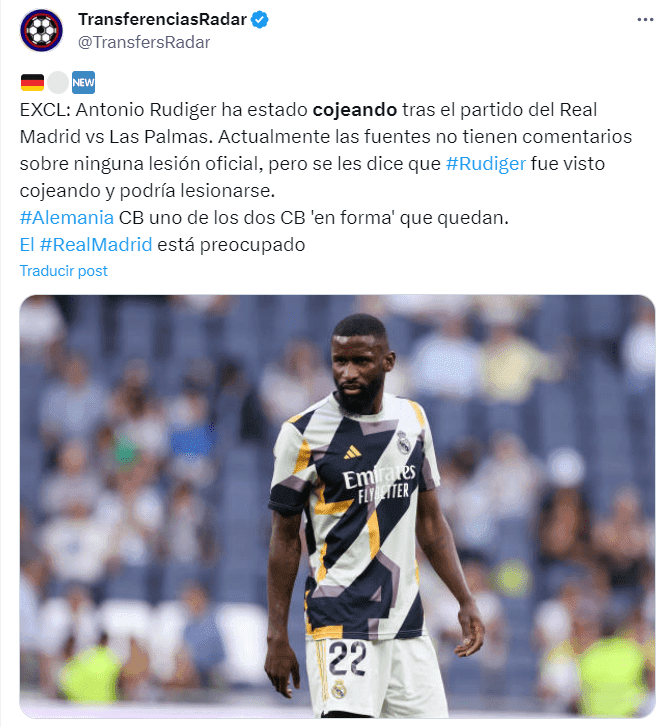
Task: Open the TransferenciasRadar account name
Action: [162, 20]
